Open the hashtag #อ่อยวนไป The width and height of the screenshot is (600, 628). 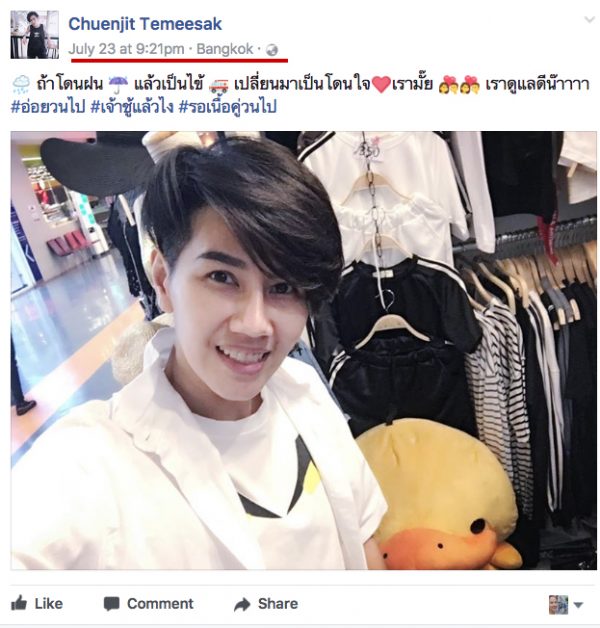[x=51, y=106]
